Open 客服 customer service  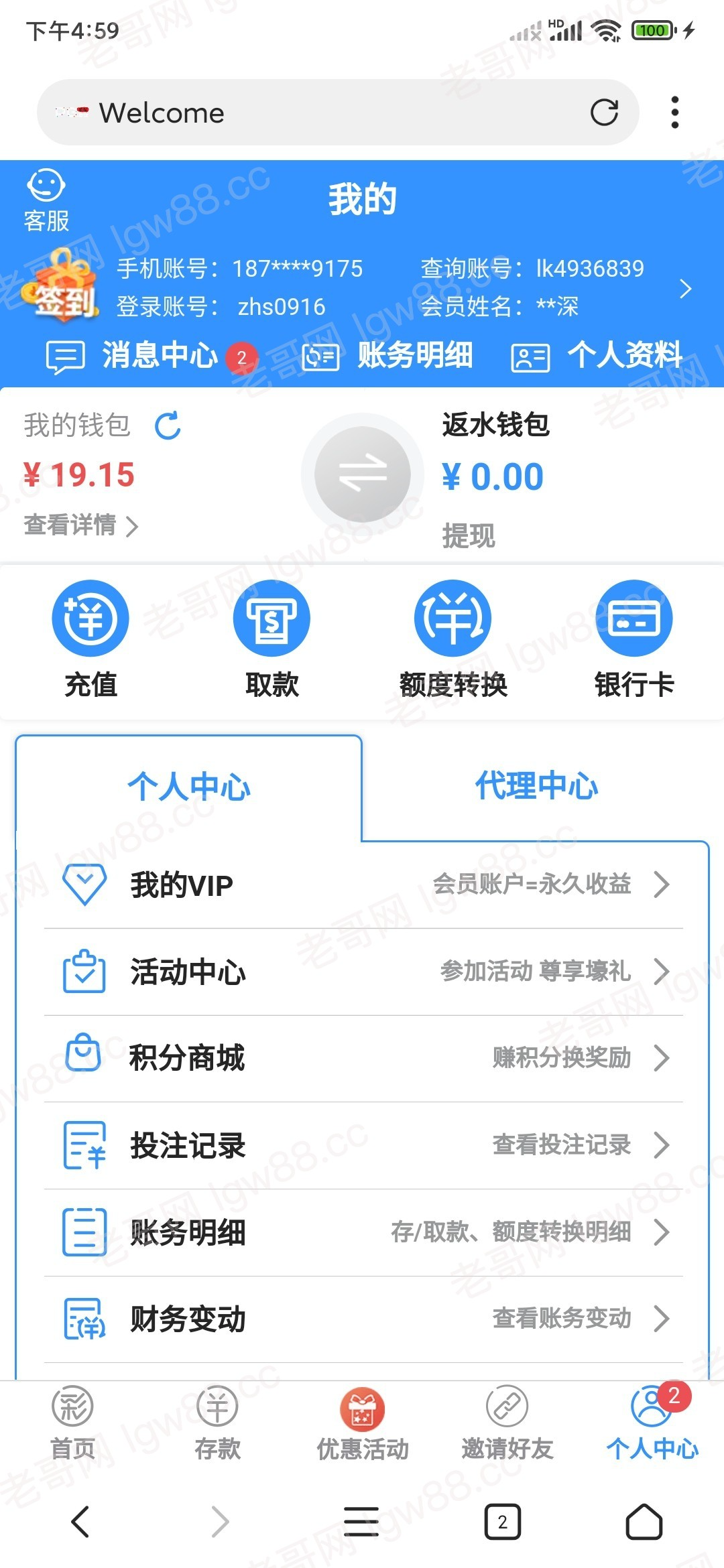[x=46, y=201]
